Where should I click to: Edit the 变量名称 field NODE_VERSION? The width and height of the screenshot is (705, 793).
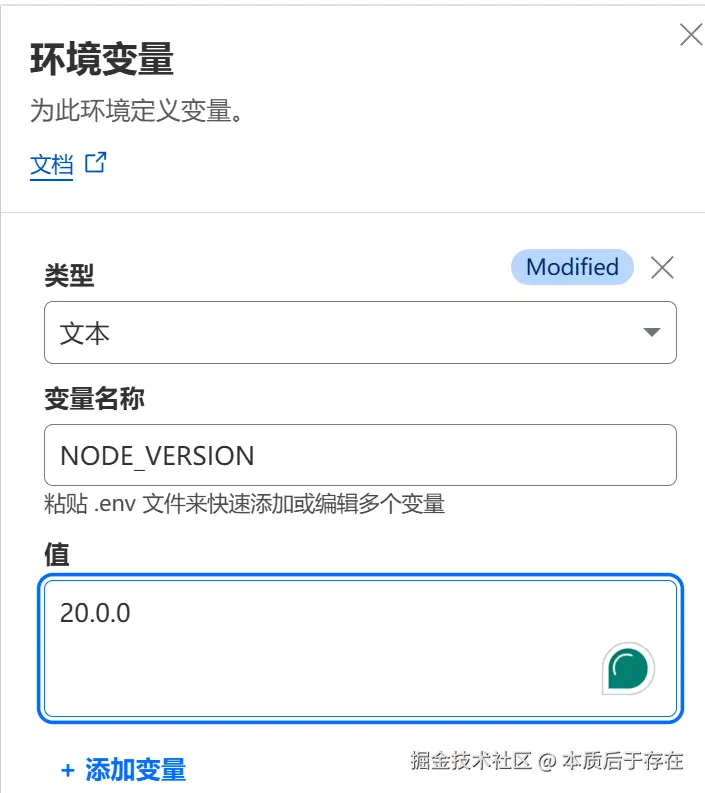360,456
